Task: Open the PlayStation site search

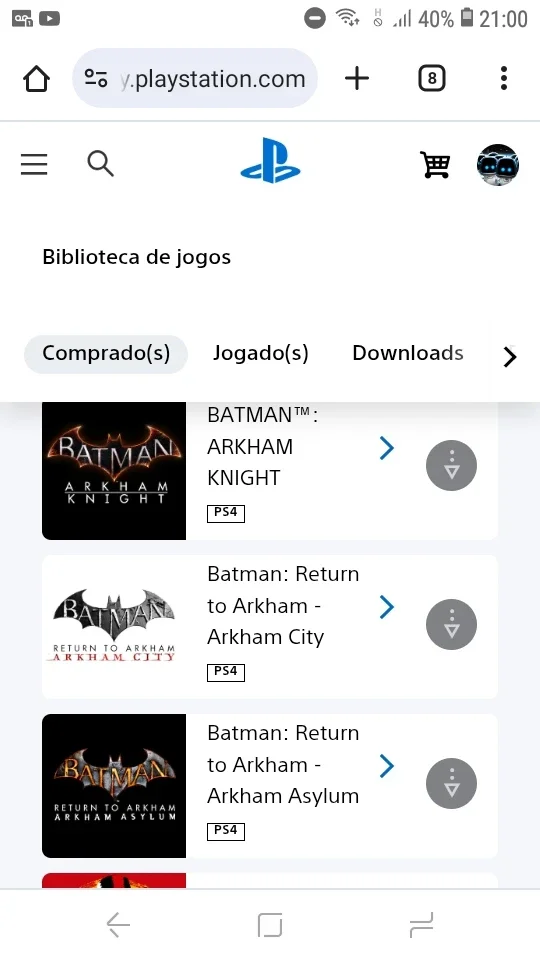Action: (x=100, y=164)
